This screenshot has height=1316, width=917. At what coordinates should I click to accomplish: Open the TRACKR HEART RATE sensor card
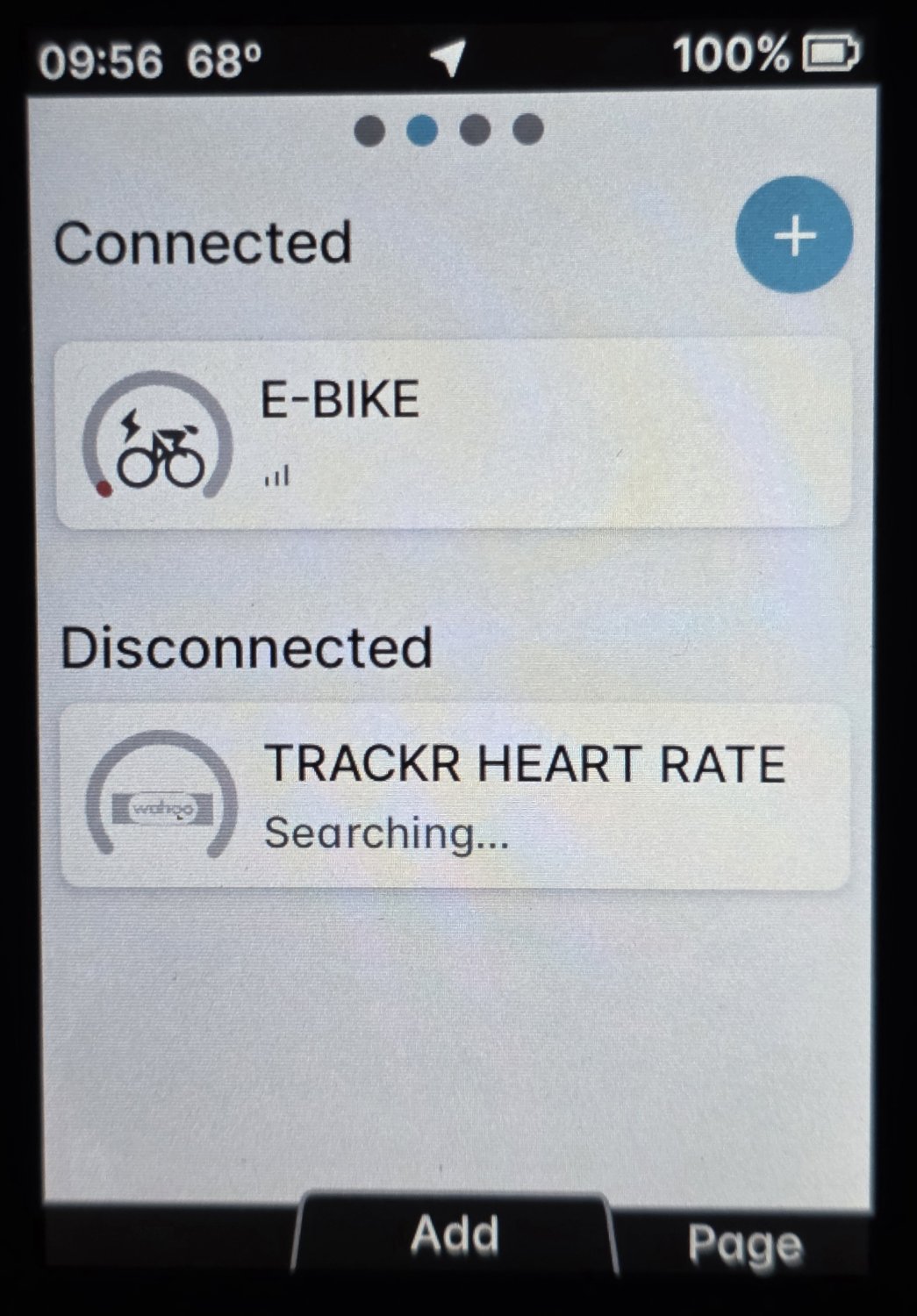[x=455, y=797]
